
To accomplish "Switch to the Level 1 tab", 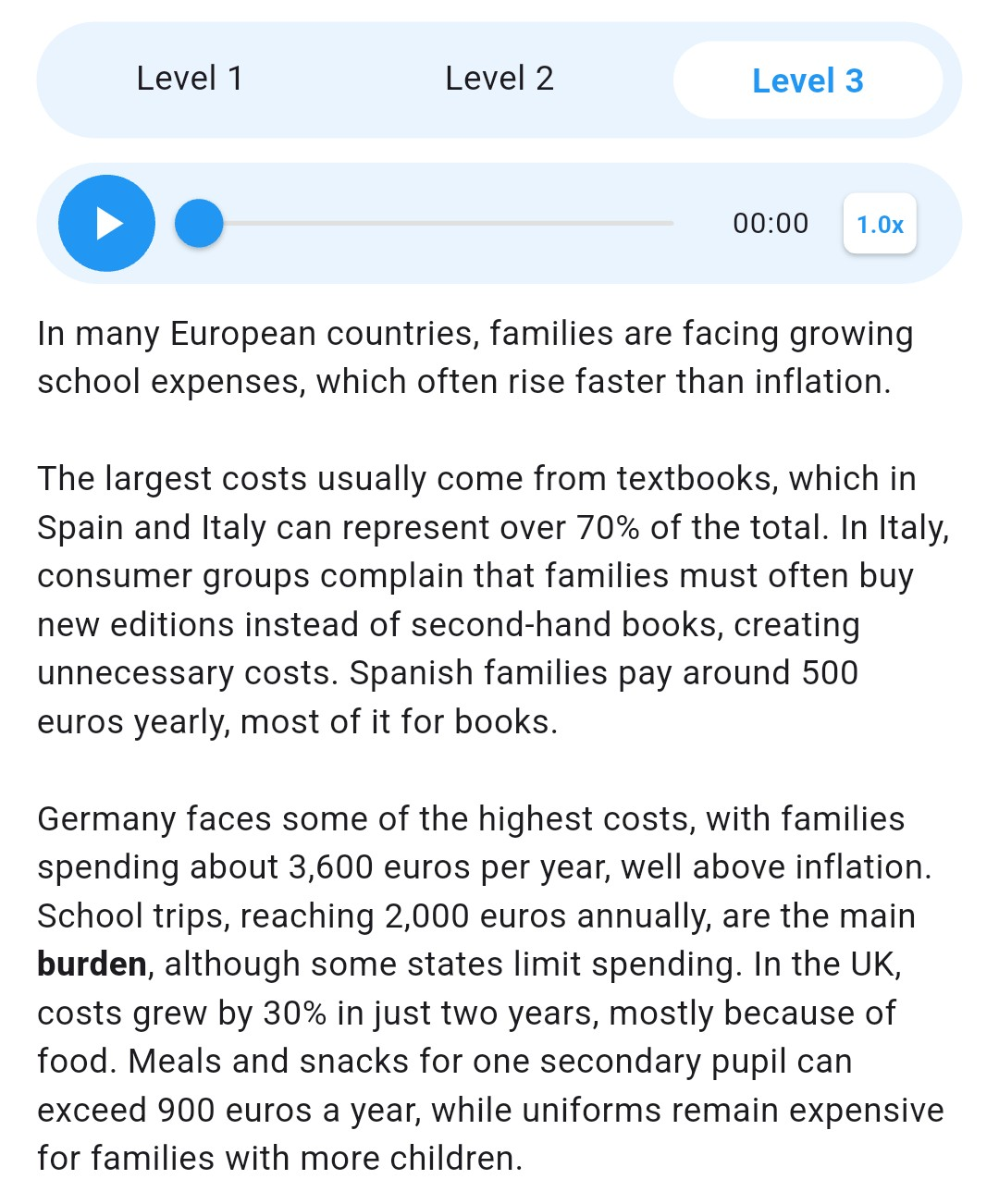I will [x=190, y=80].
